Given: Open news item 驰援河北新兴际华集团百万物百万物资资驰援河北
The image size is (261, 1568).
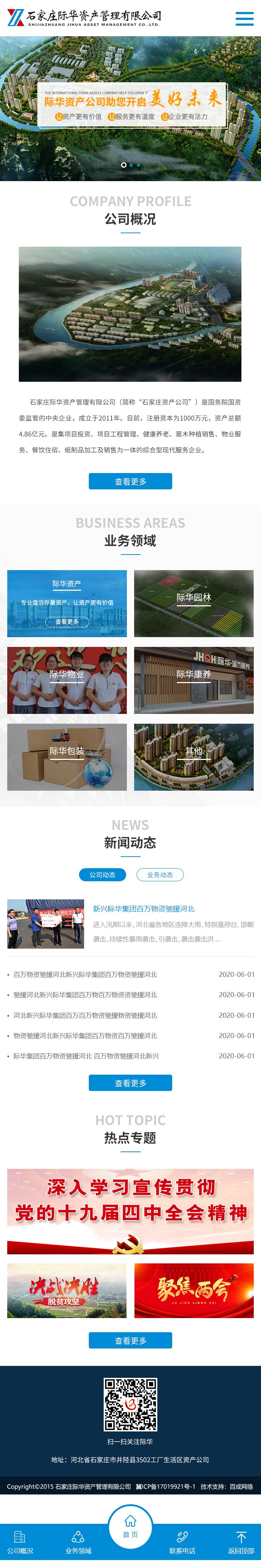Looking at the screenshot, I should coord(86,994).
